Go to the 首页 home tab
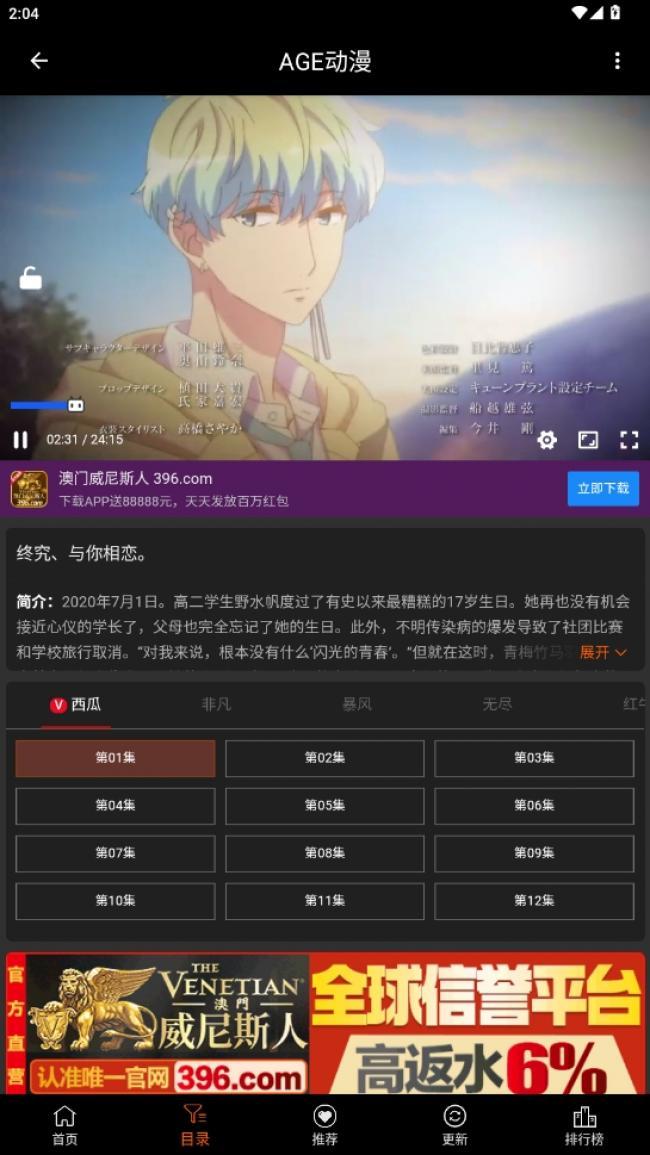This screenshot has width=650, height=1155. [x=65, y=1125]
